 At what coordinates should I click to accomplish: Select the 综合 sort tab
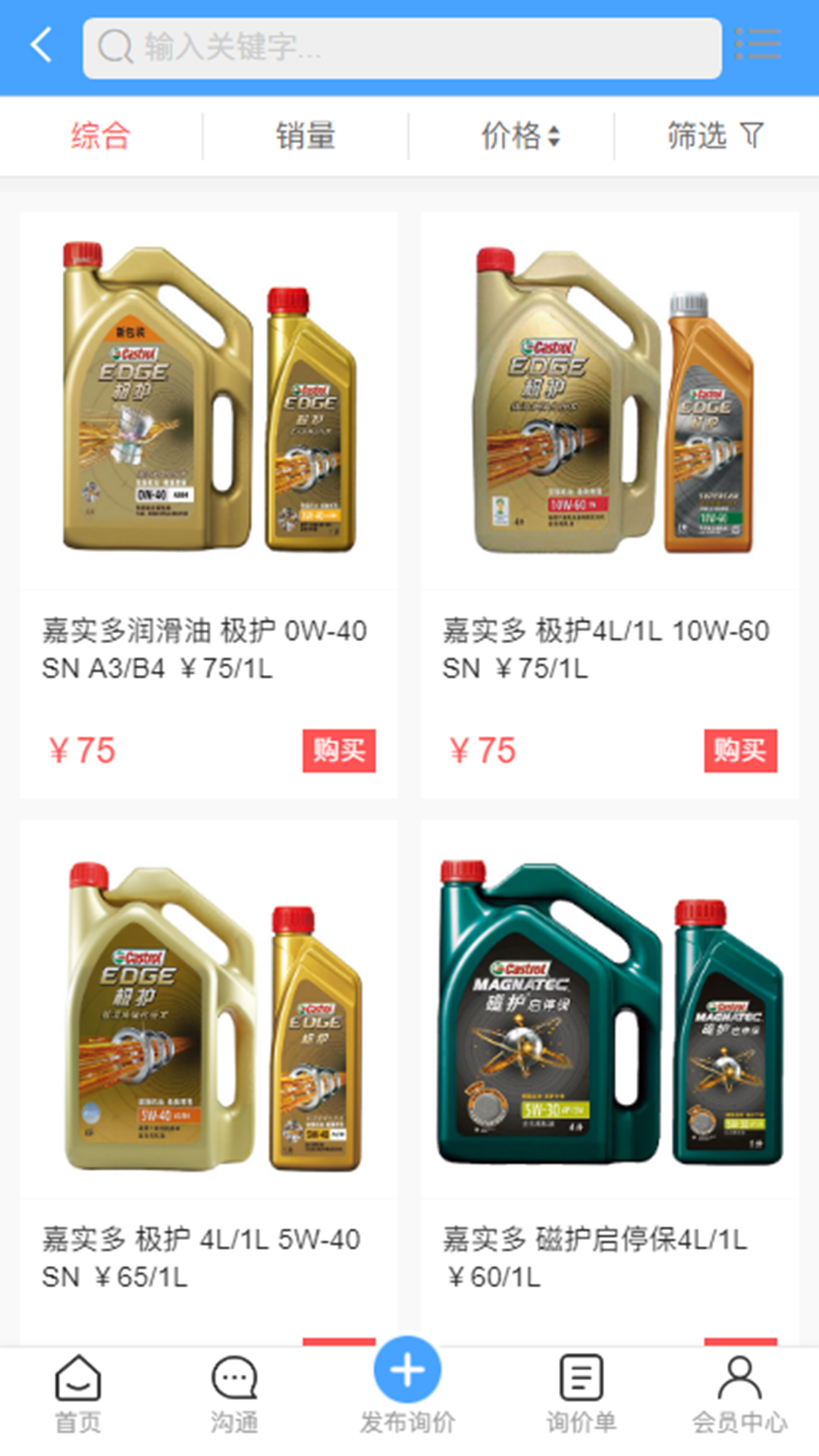(101, 136)
